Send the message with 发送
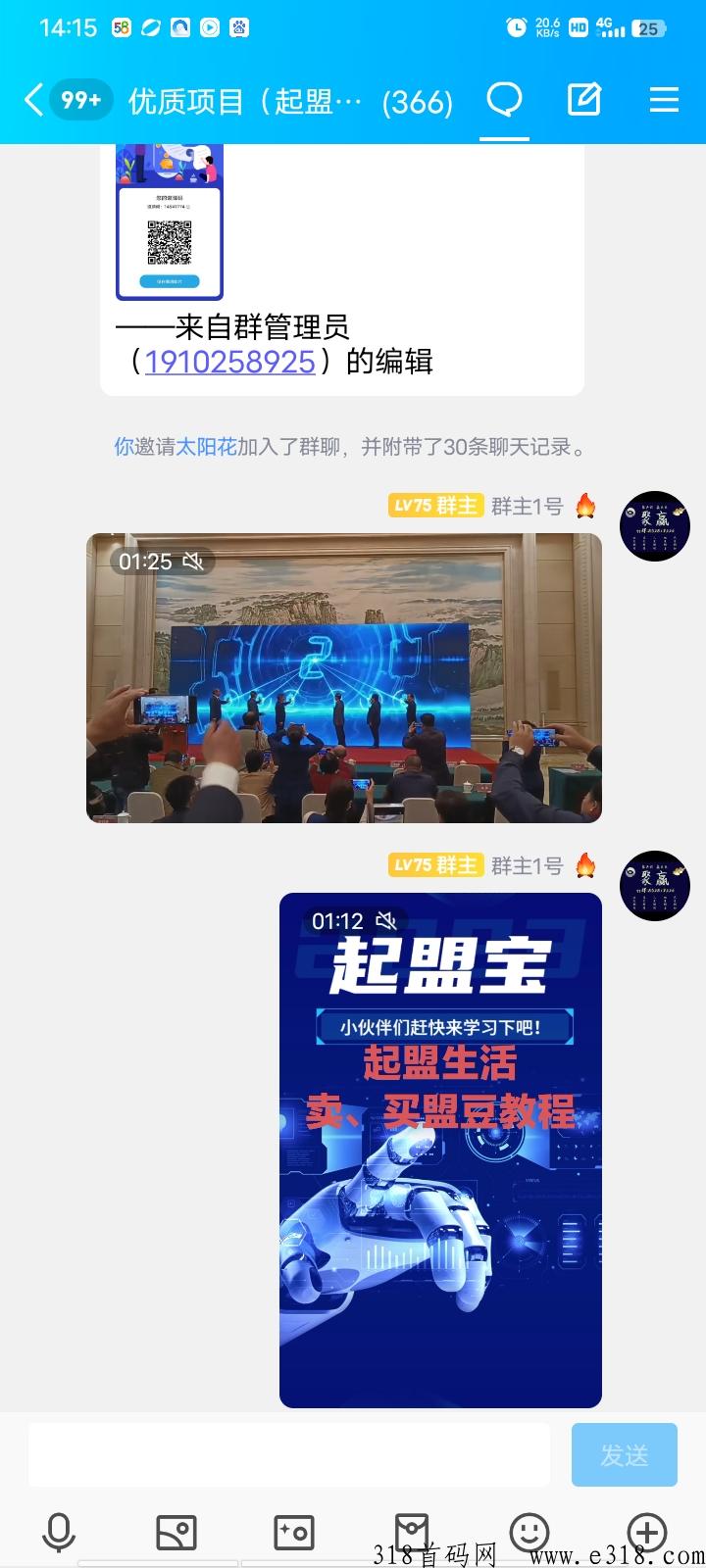 pos(624,1454)
